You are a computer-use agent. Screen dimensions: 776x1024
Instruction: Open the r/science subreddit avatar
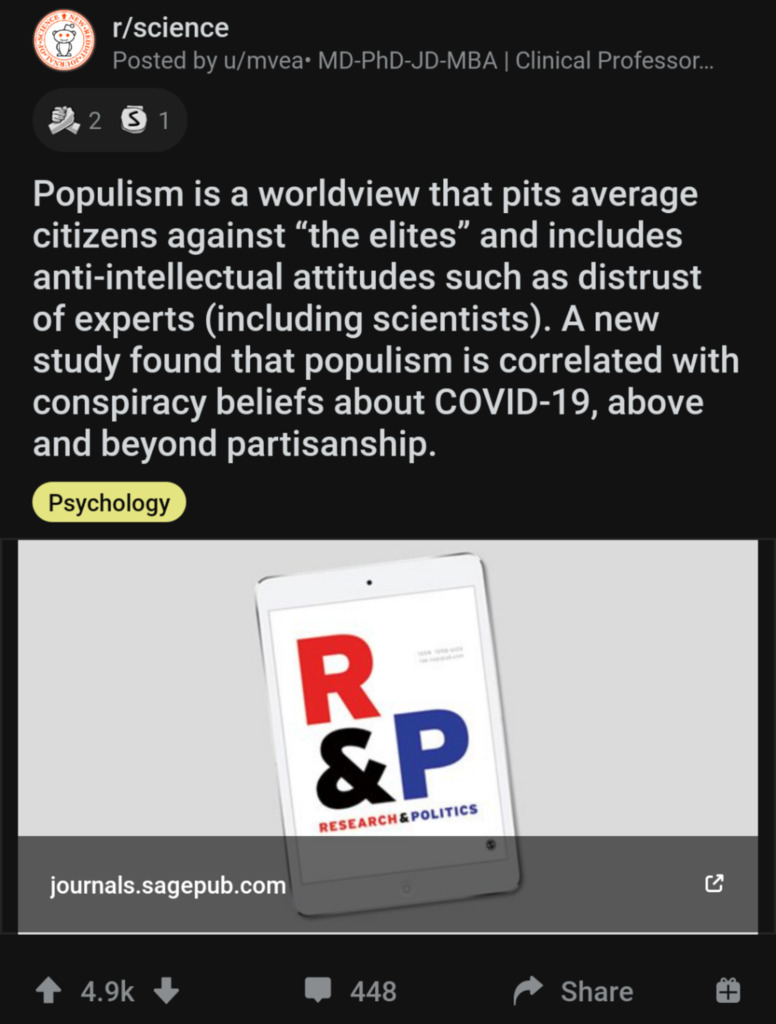point(63,41)
